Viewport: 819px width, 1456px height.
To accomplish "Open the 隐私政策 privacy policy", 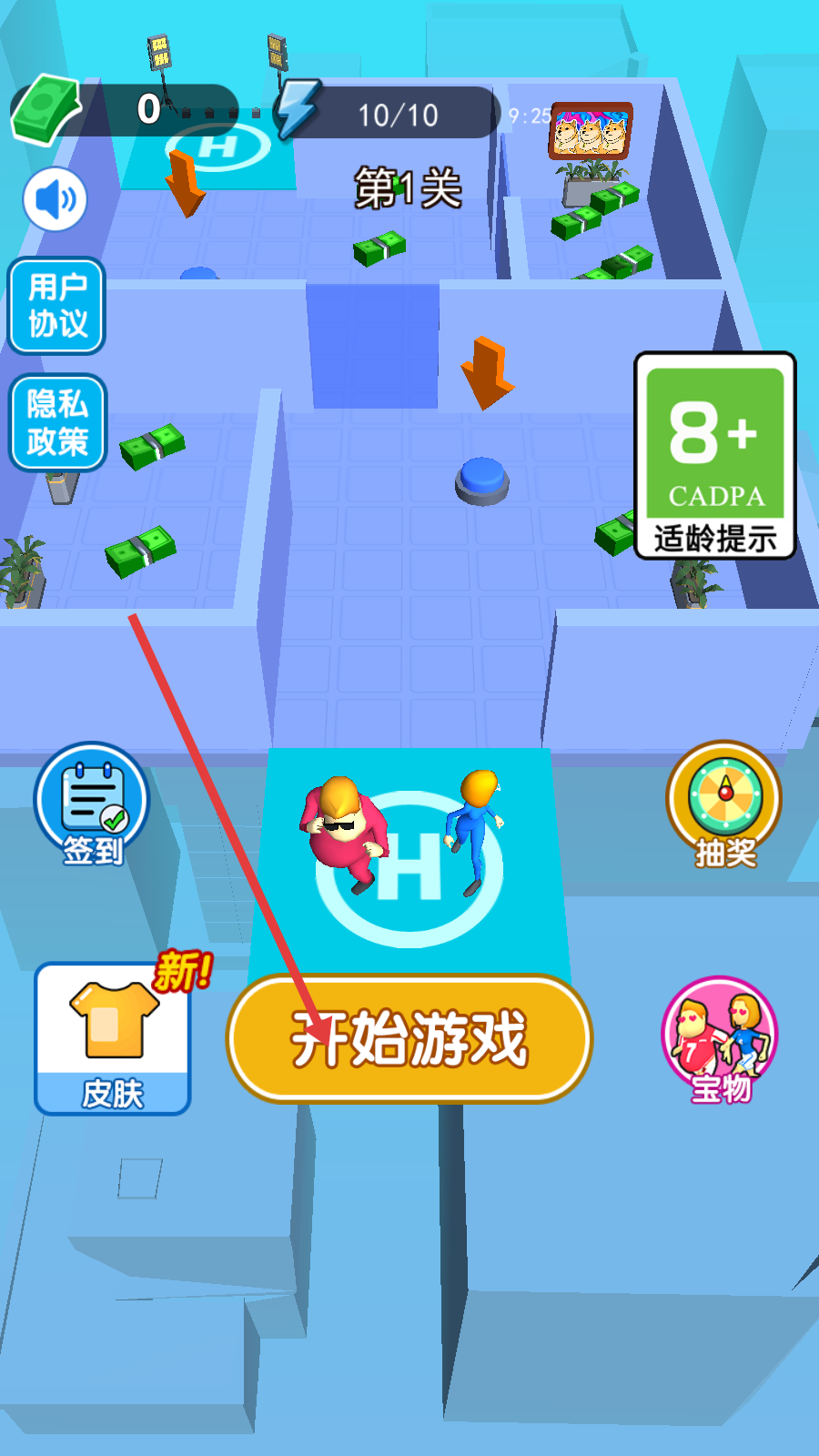I will [57, 422].
